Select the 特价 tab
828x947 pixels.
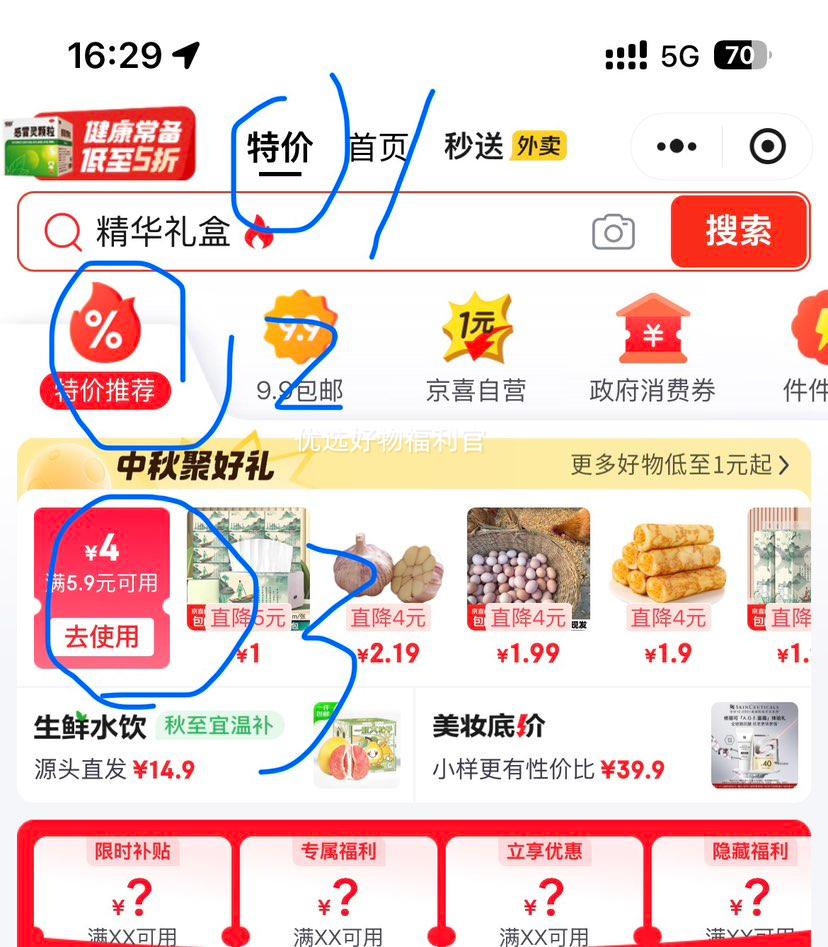[x=279, y=148]
